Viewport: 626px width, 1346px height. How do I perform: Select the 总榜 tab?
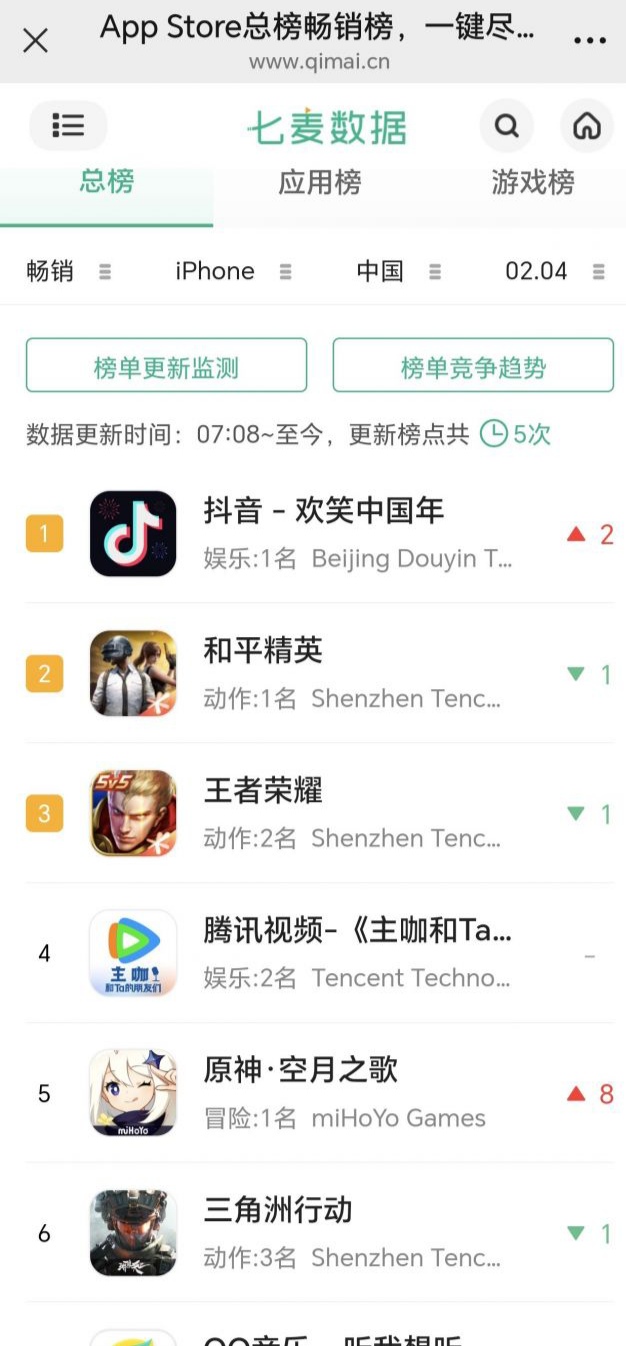106,183
